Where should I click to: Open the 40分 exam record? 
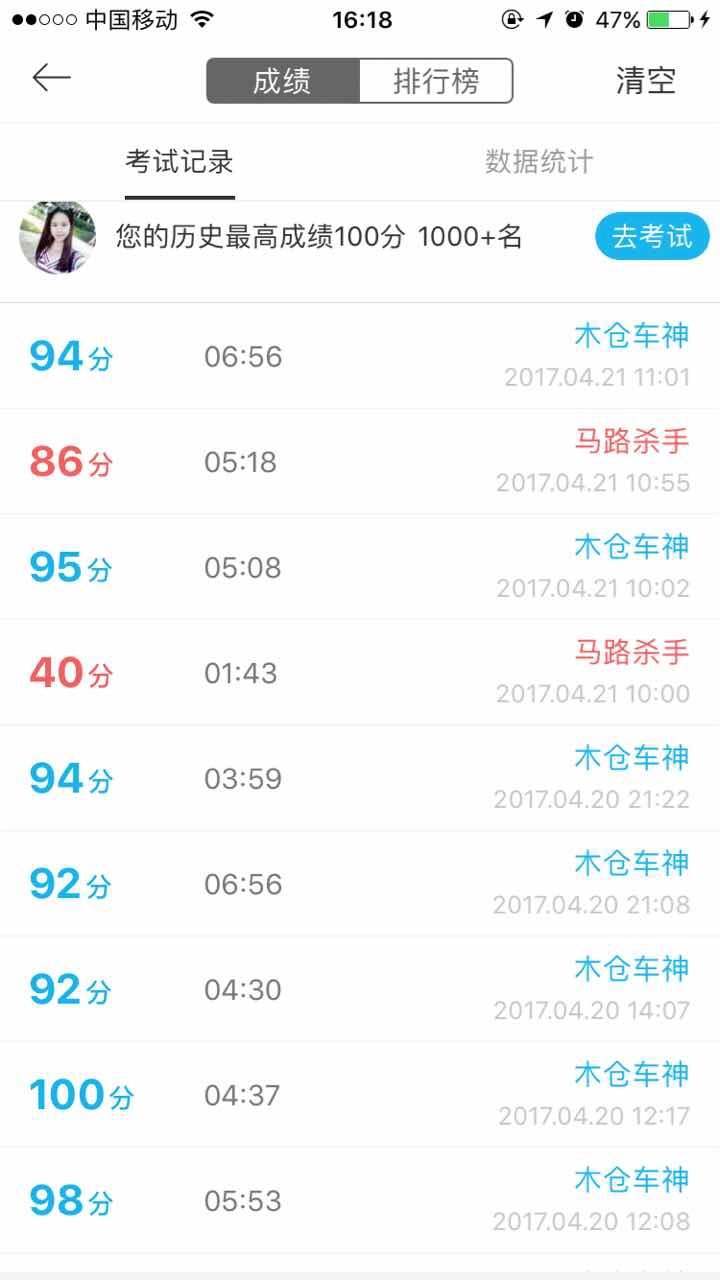pos(360,673)
